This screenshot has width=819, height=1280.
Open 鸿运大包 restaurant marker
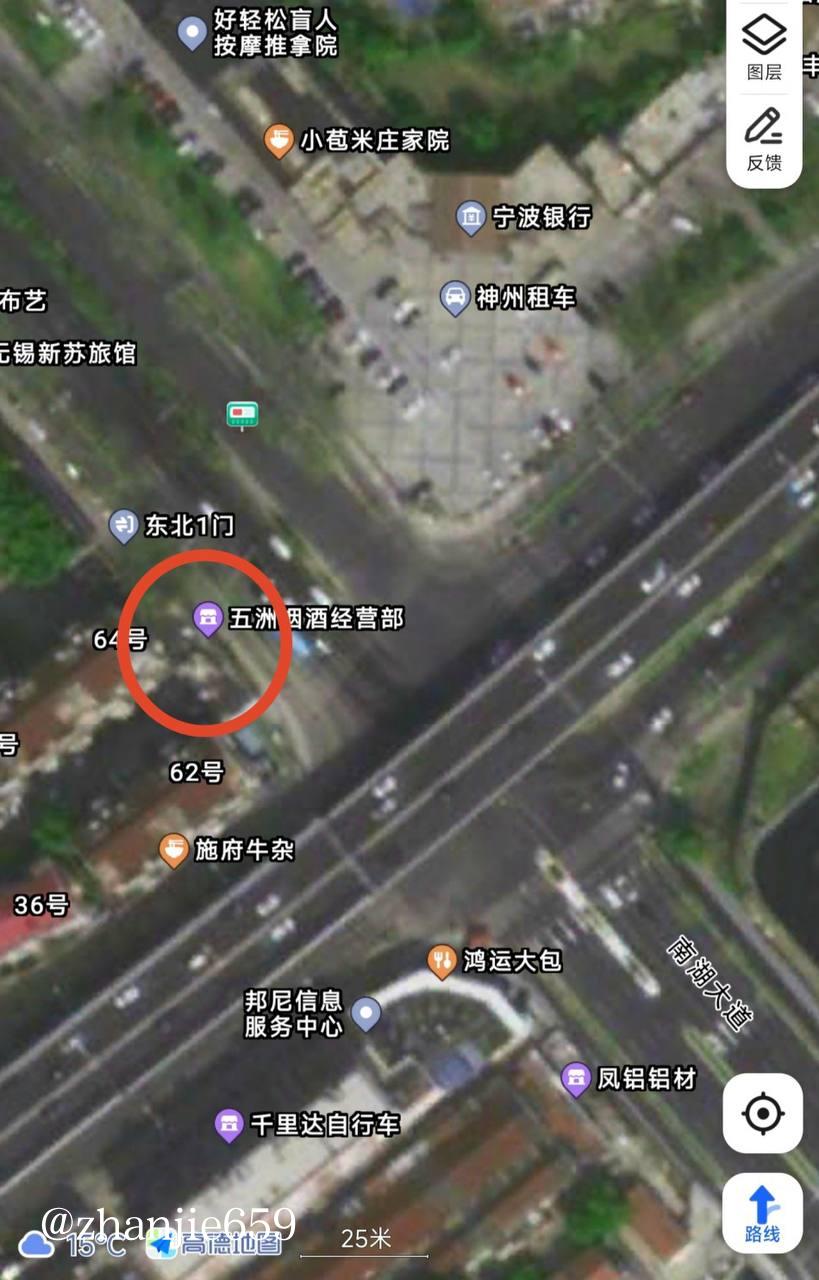[442, 961]
